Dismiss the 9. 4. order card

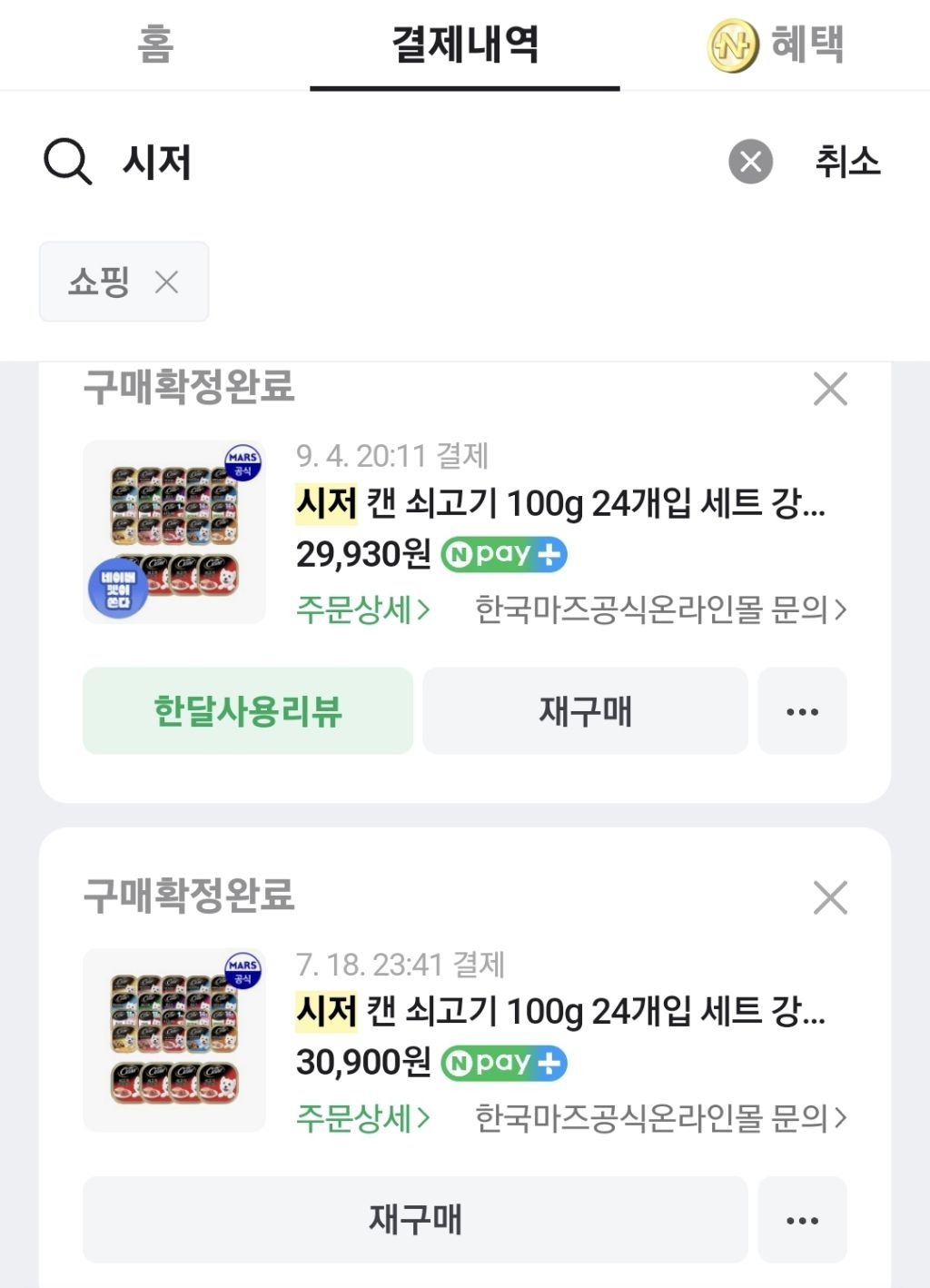(x=830, y=389)
